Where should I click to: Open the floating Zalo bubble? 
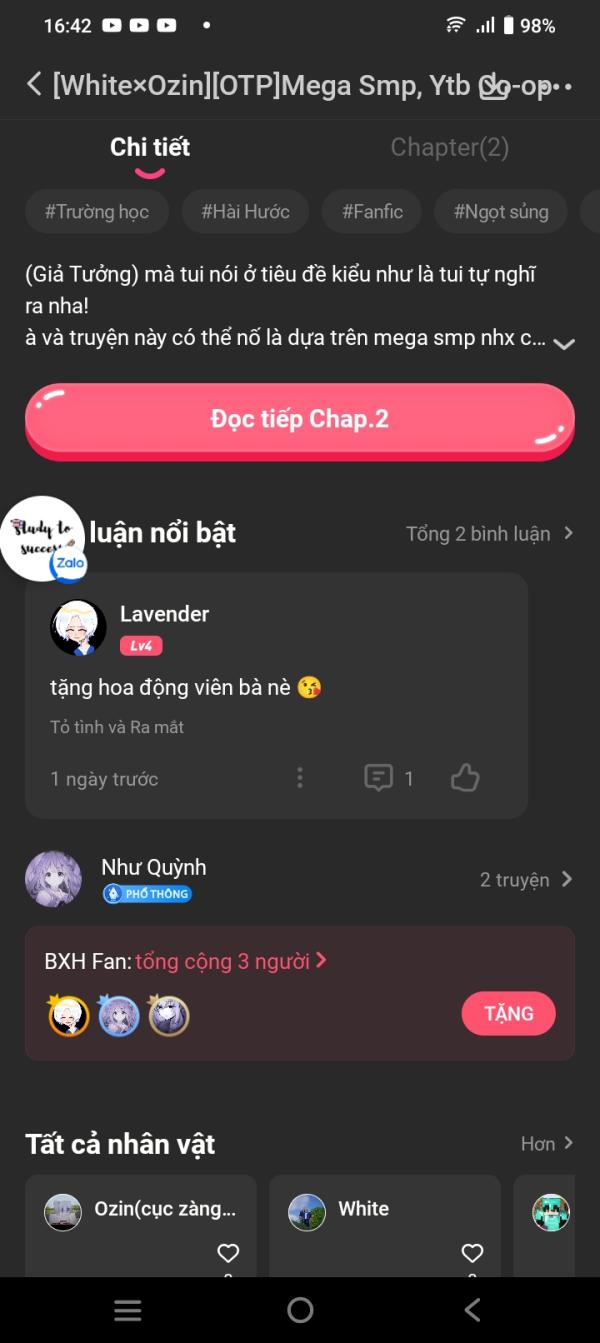pyautogui.click(x=43, y=539)
